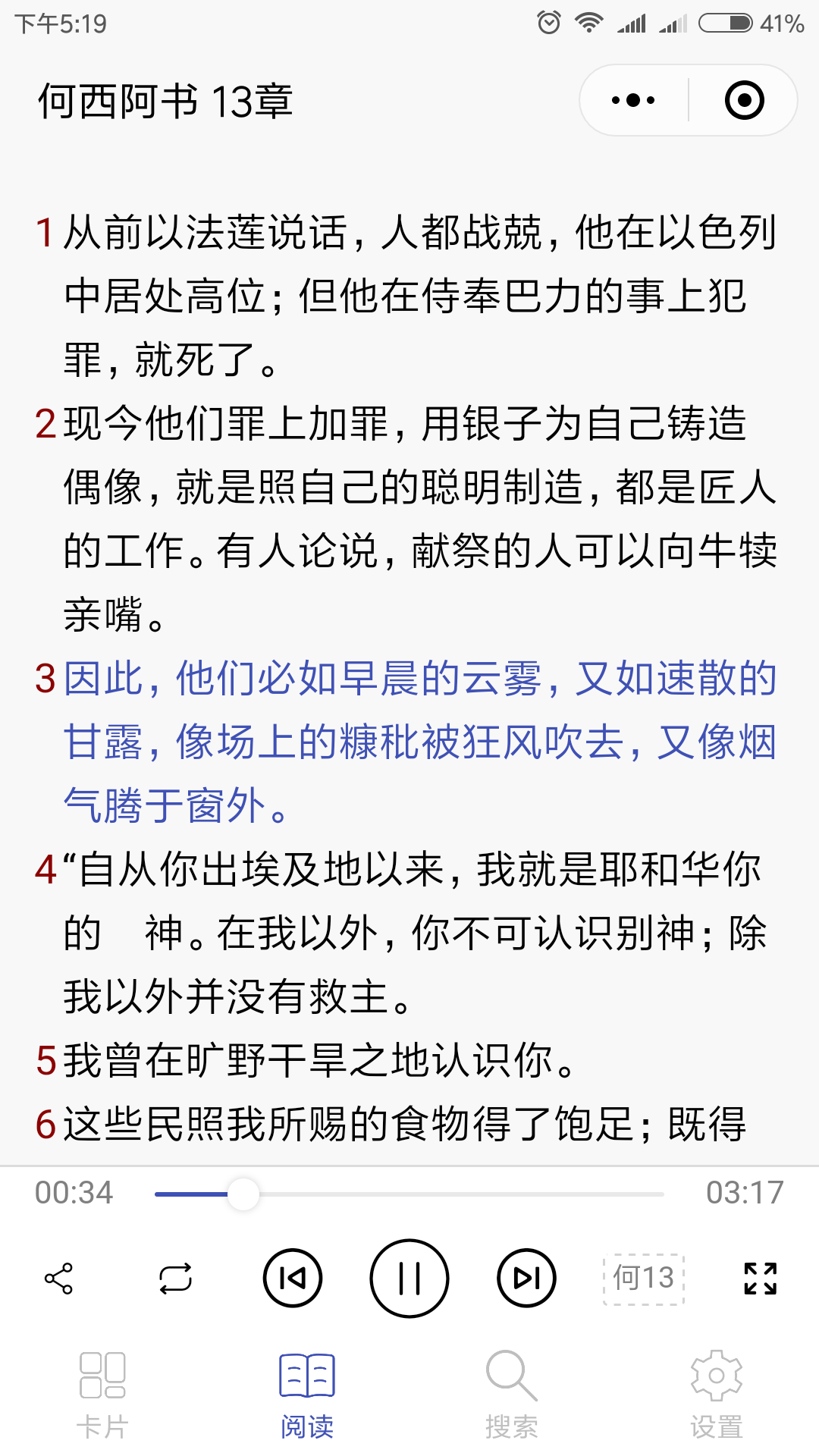Screen dimensions: 819x1456
Task: Tap the audio progress slider
Action: [x=409, y=1194]
